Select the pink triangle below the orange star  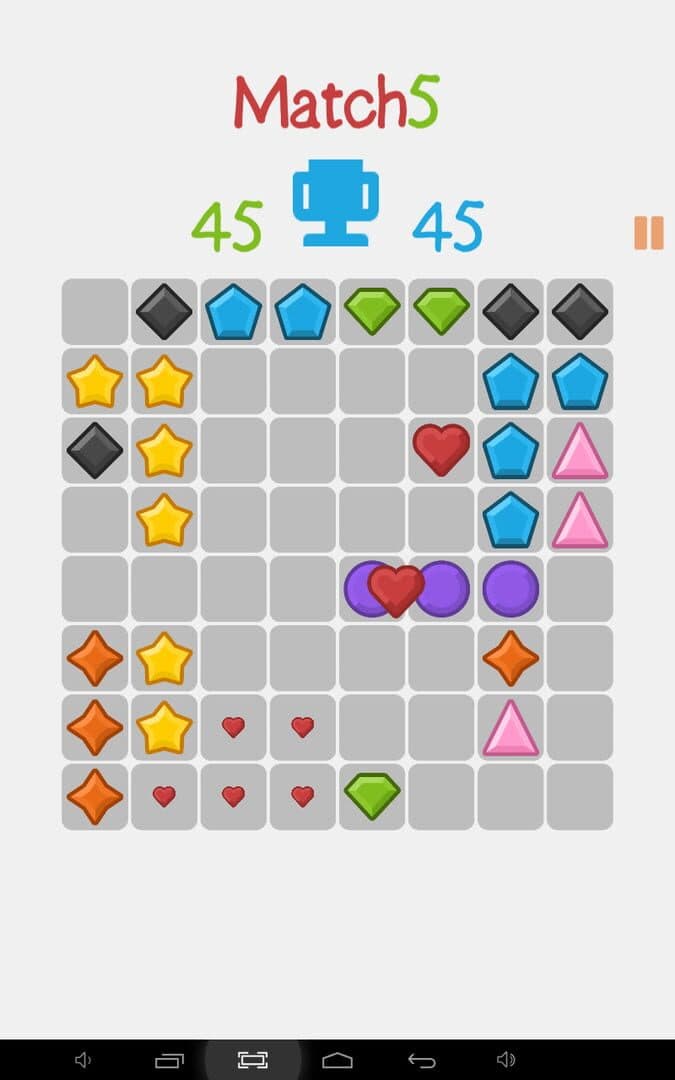(510, 727)
